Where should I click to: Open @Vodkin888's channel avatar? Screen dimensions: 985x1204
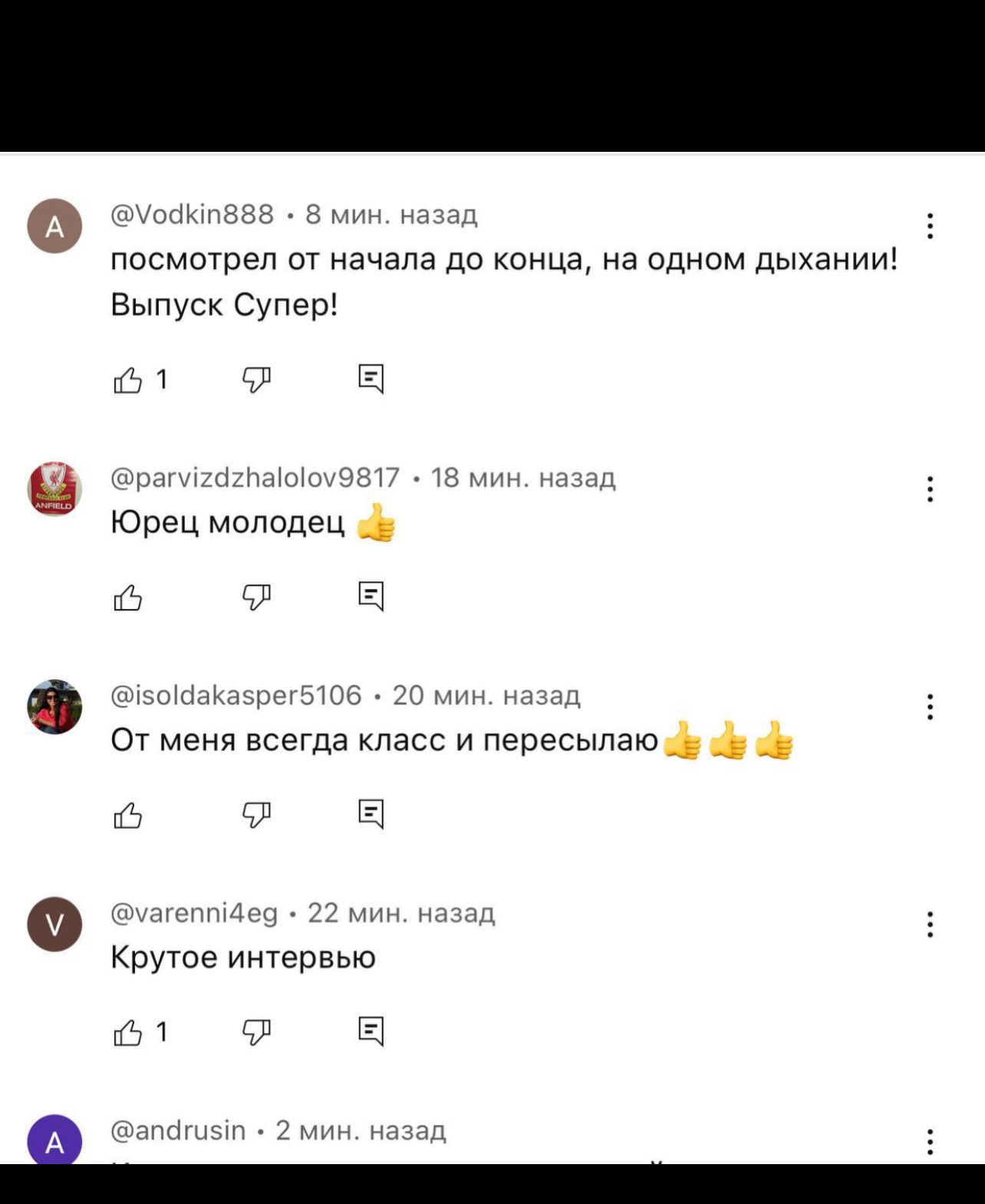pos(54,226)
